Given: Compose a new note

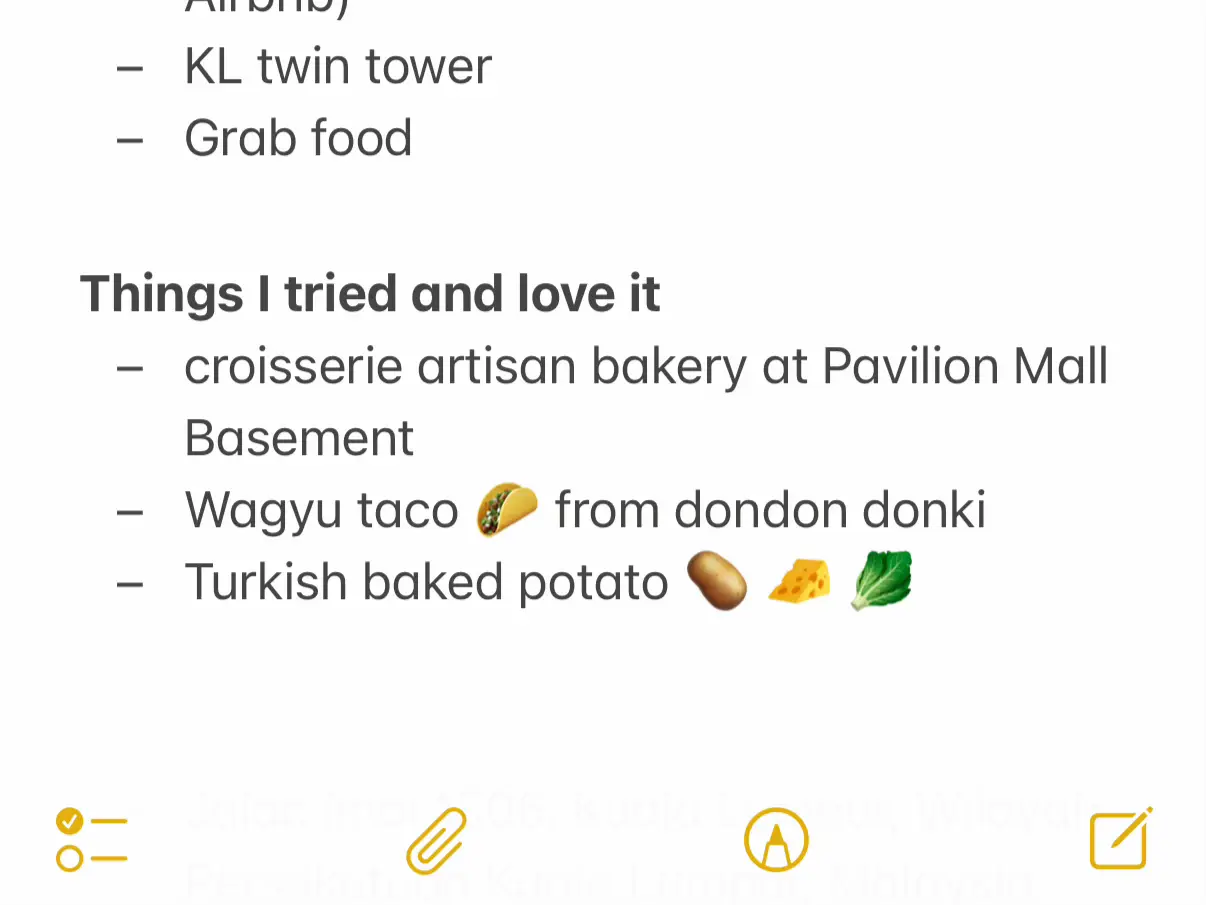Looking at the screenshot, I should pyautogui.click(x=1120, y=838).
